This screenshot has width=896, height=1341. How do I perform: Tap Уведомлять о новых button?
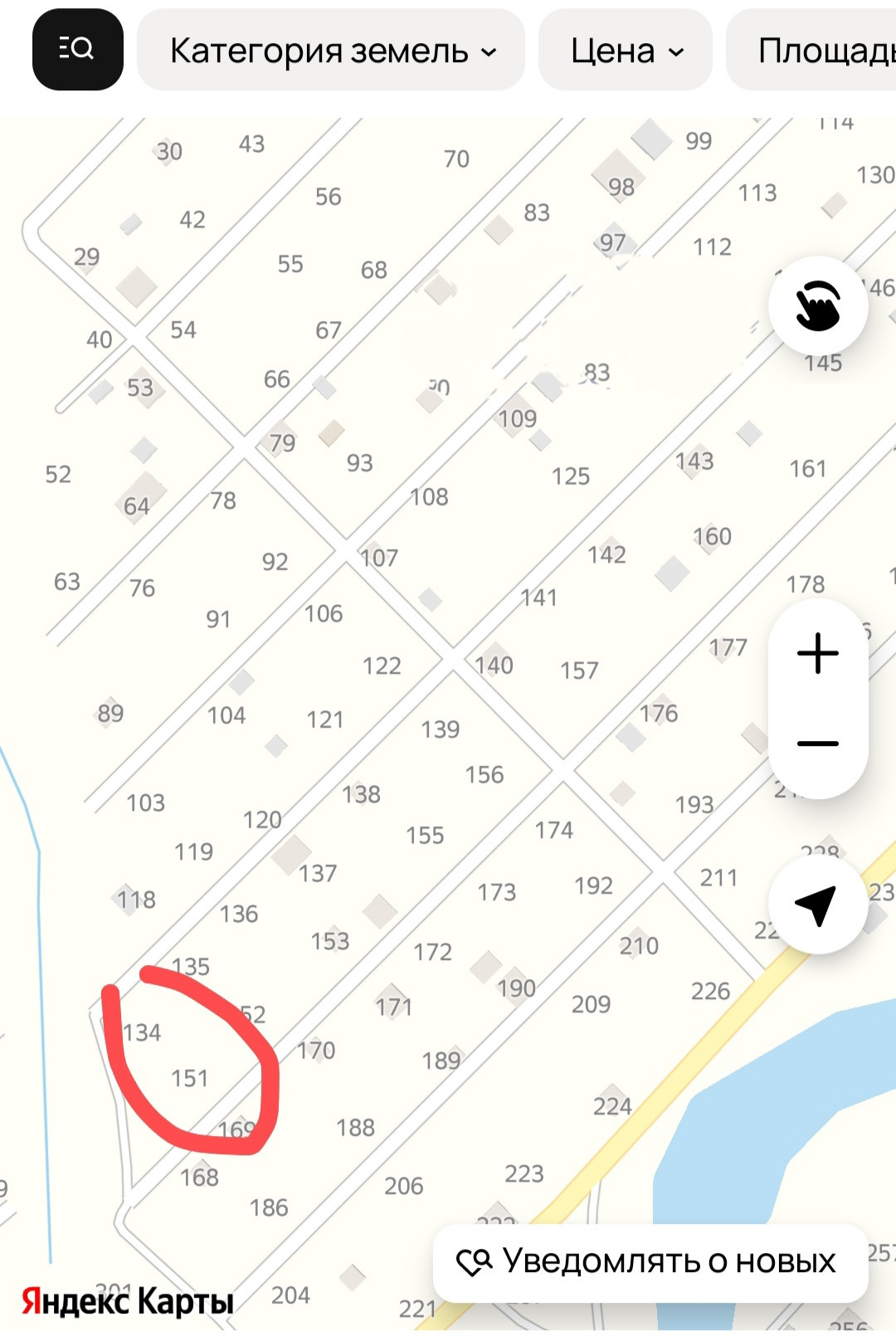click(x=650, y=1262)
